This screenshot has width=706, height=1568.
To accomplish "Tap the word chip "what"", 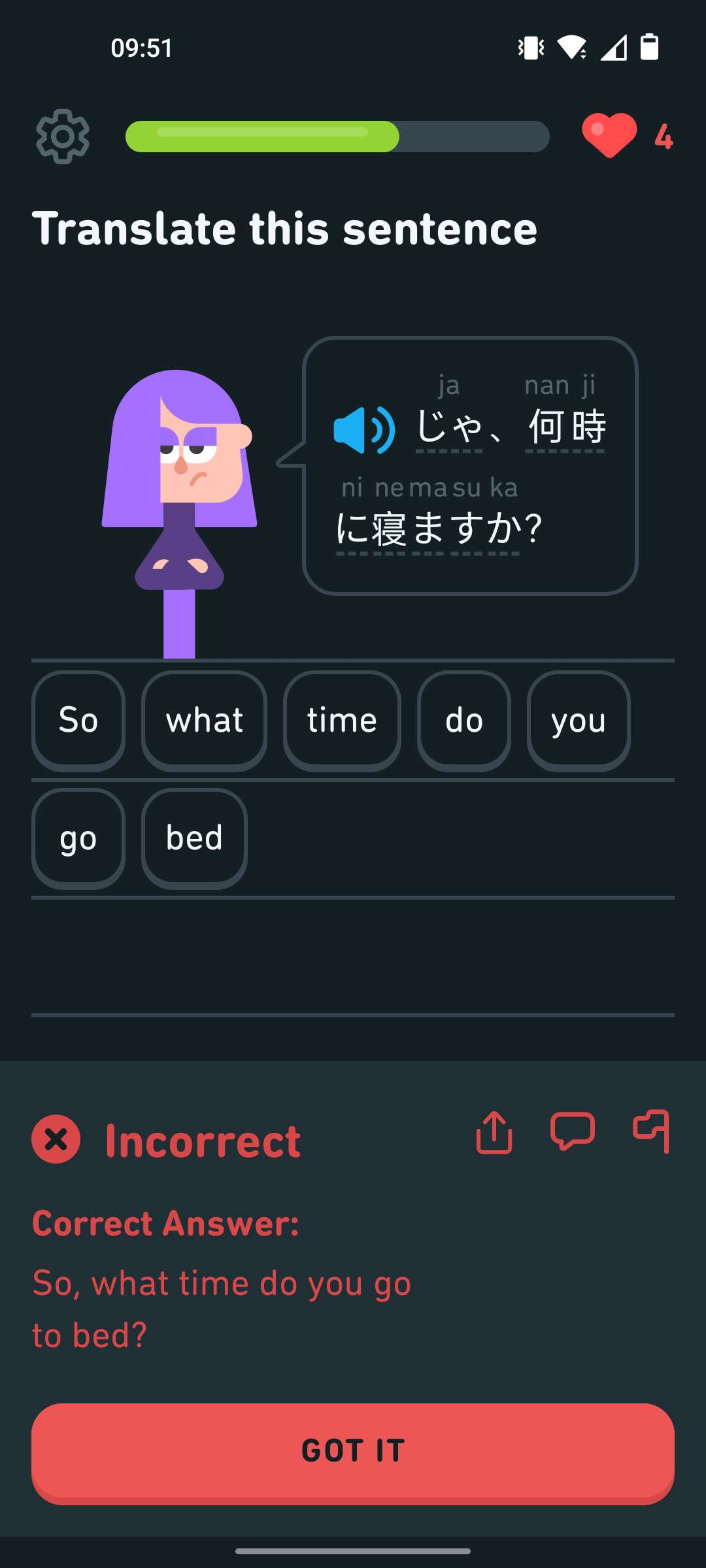I will tap(204, 720).
